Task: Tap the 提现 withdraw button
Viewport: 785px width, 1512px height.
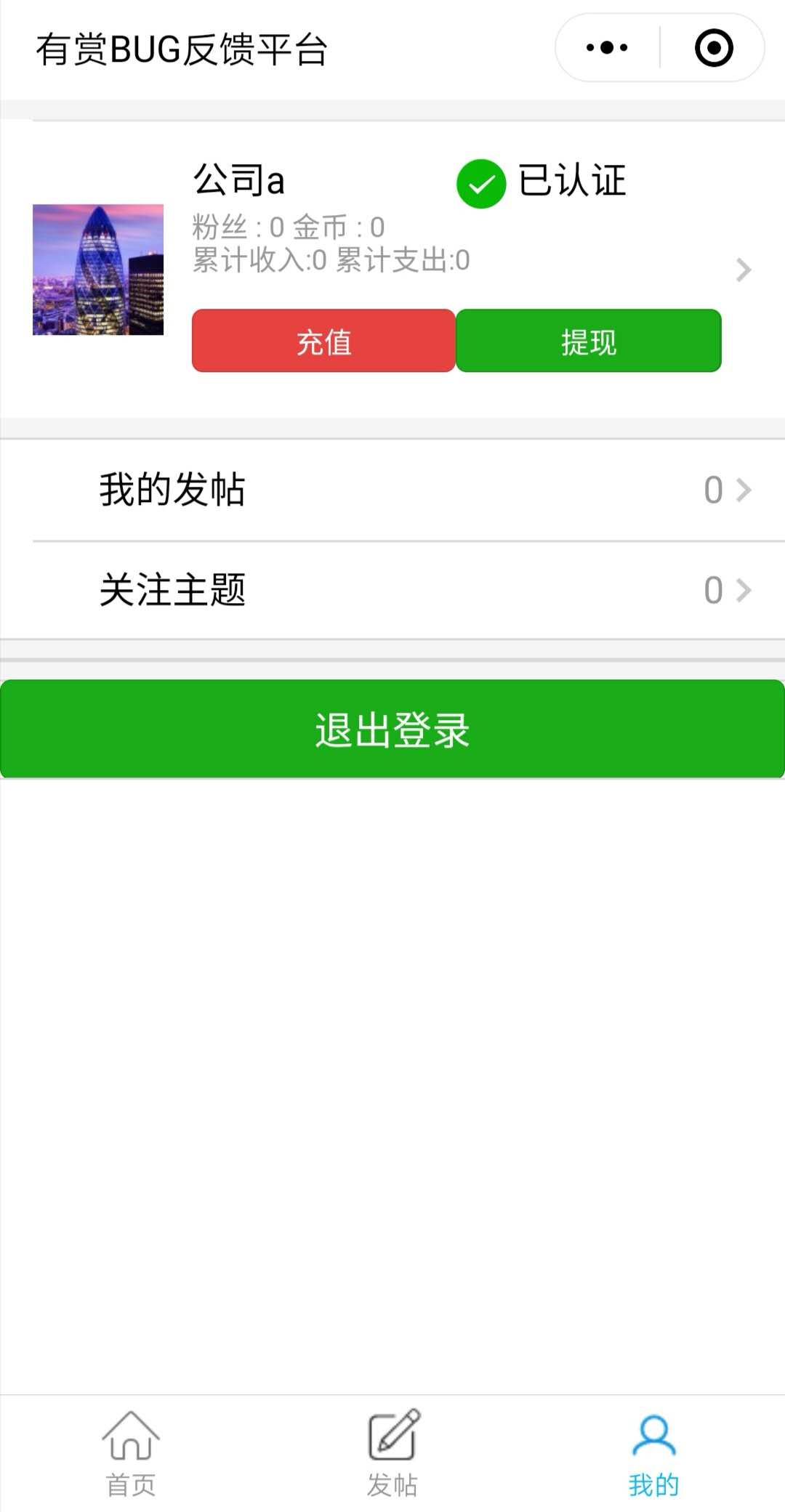Action: tap(589, 341)
